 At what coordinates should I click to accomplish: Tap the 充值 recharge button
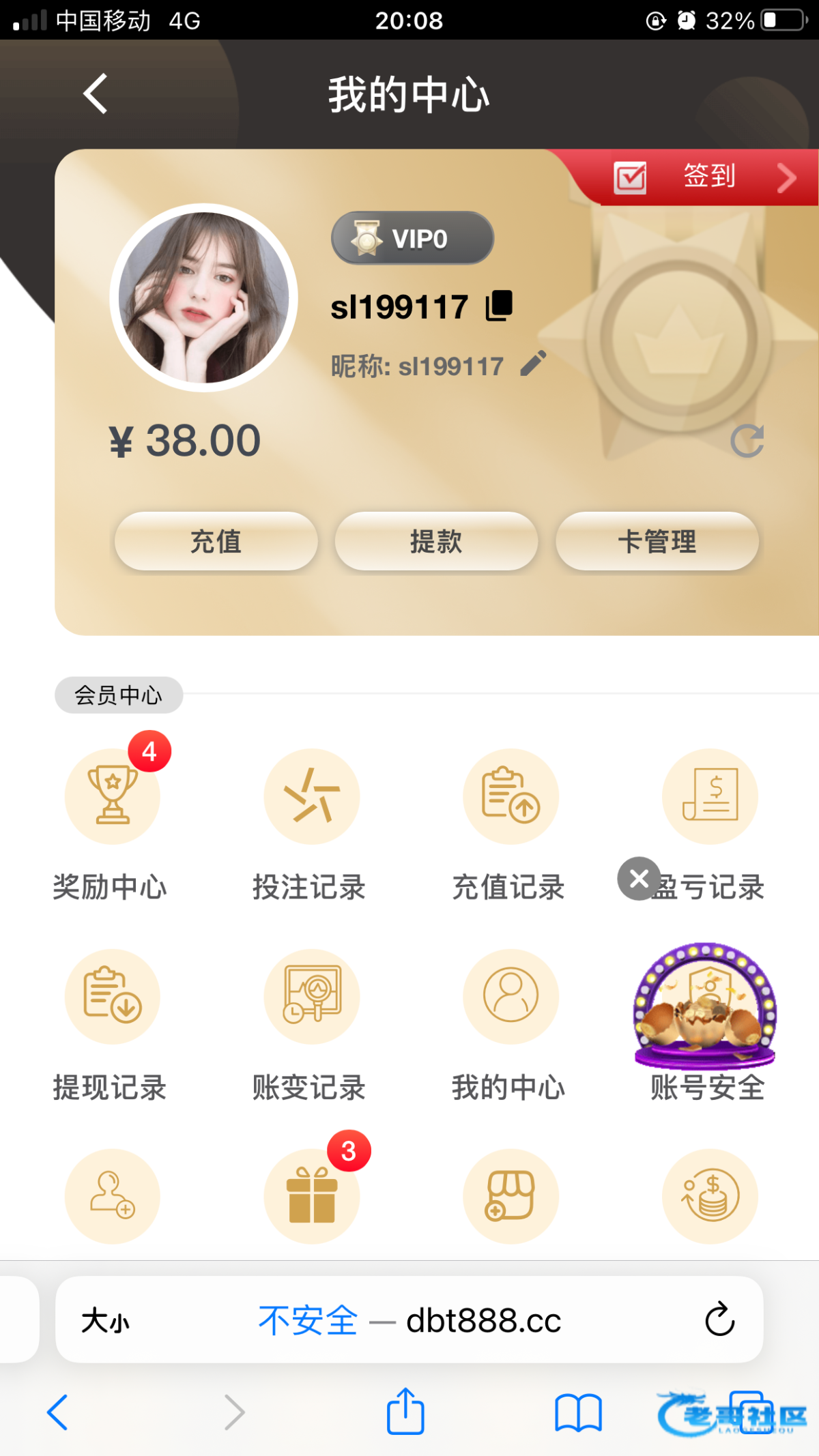[x=216, y=542]
